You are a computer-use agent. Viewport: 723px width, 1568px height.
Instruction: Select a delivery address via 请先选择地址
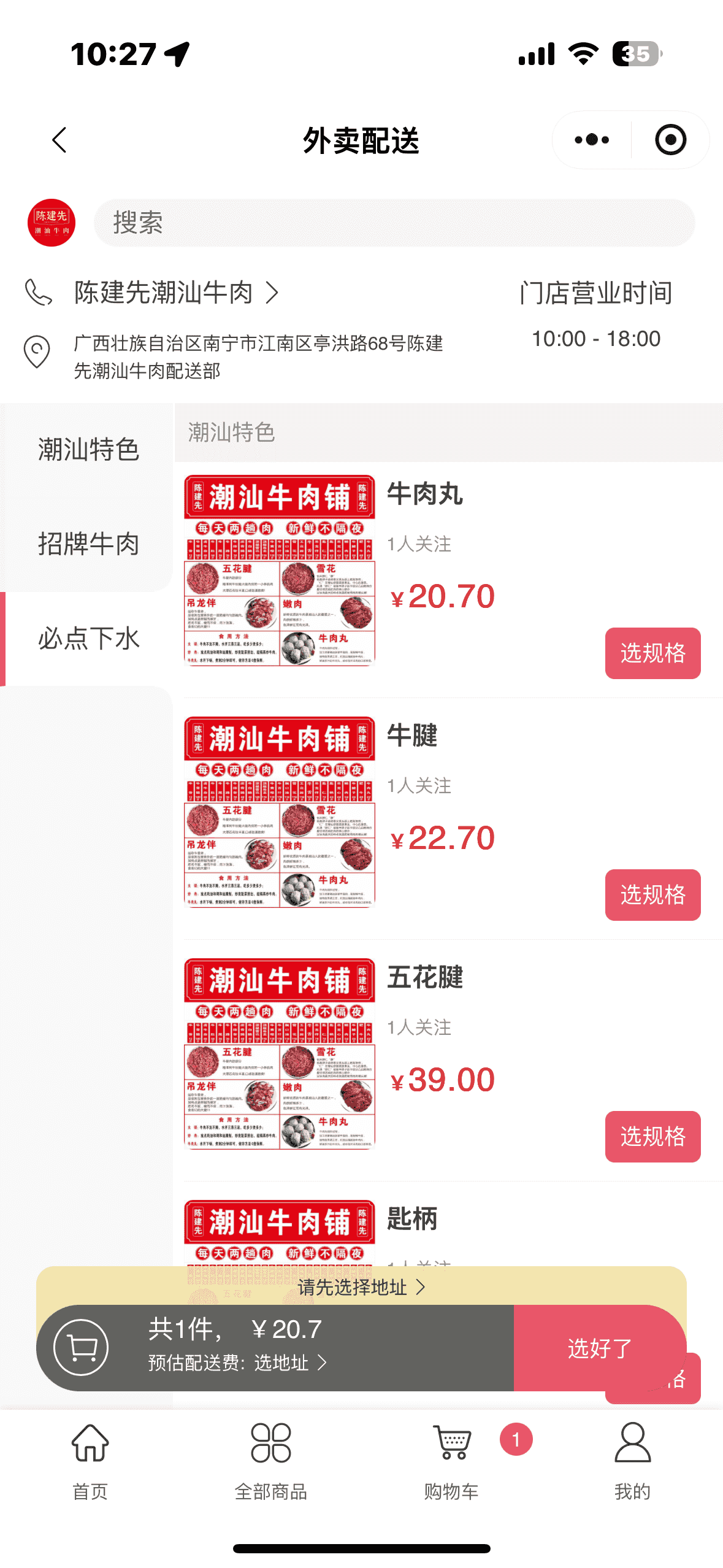(x=361, y=1287)
